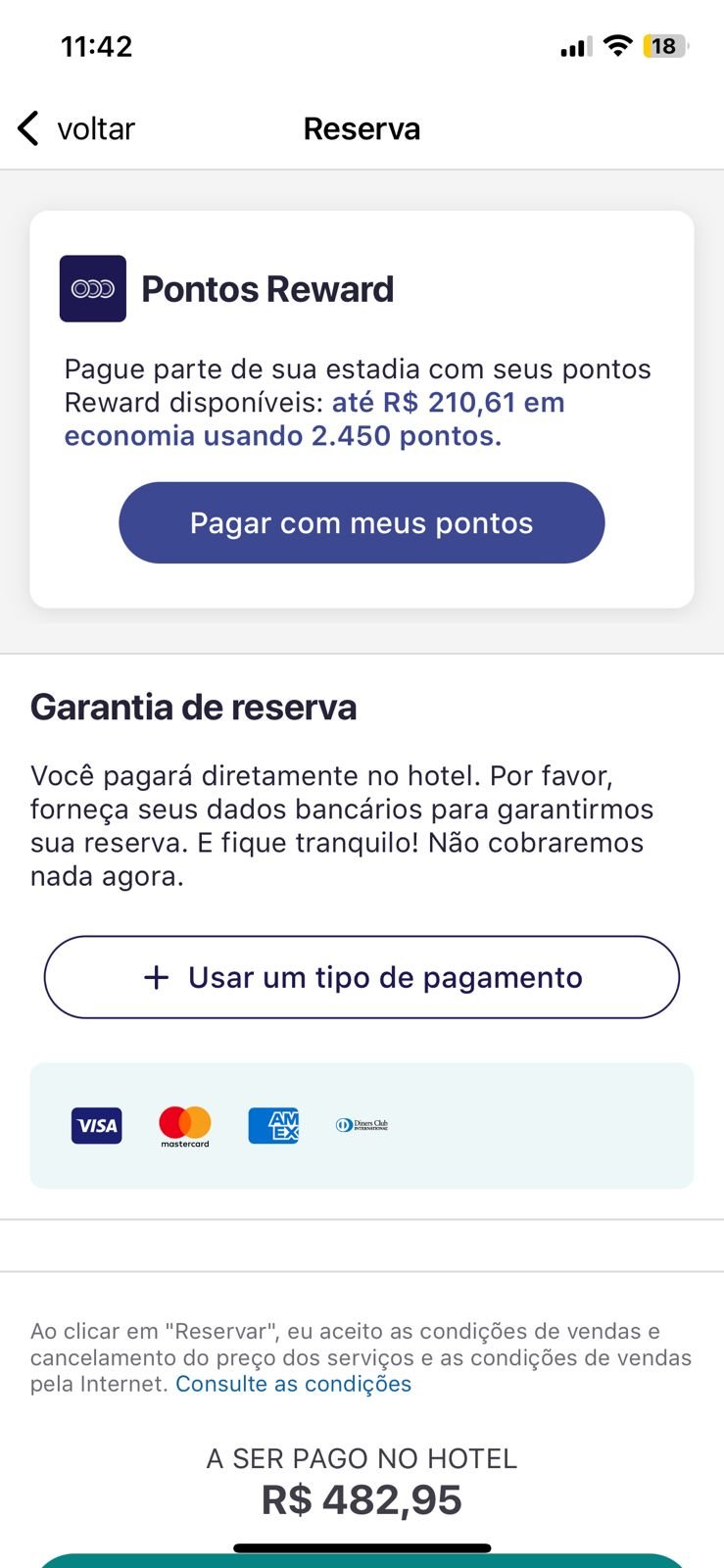
Task: Open the Consulte as condições link
Action: pos(293,1384)
